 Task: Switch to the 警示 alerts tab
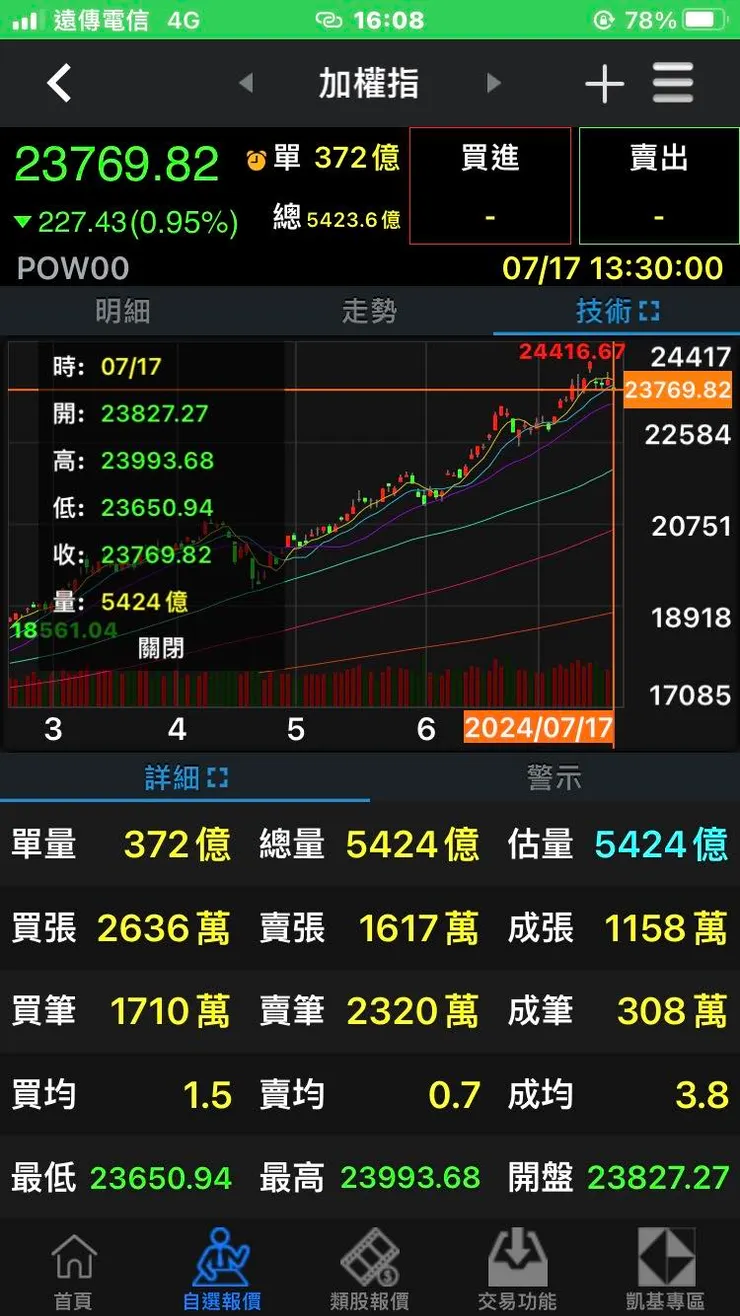(555, 778)
